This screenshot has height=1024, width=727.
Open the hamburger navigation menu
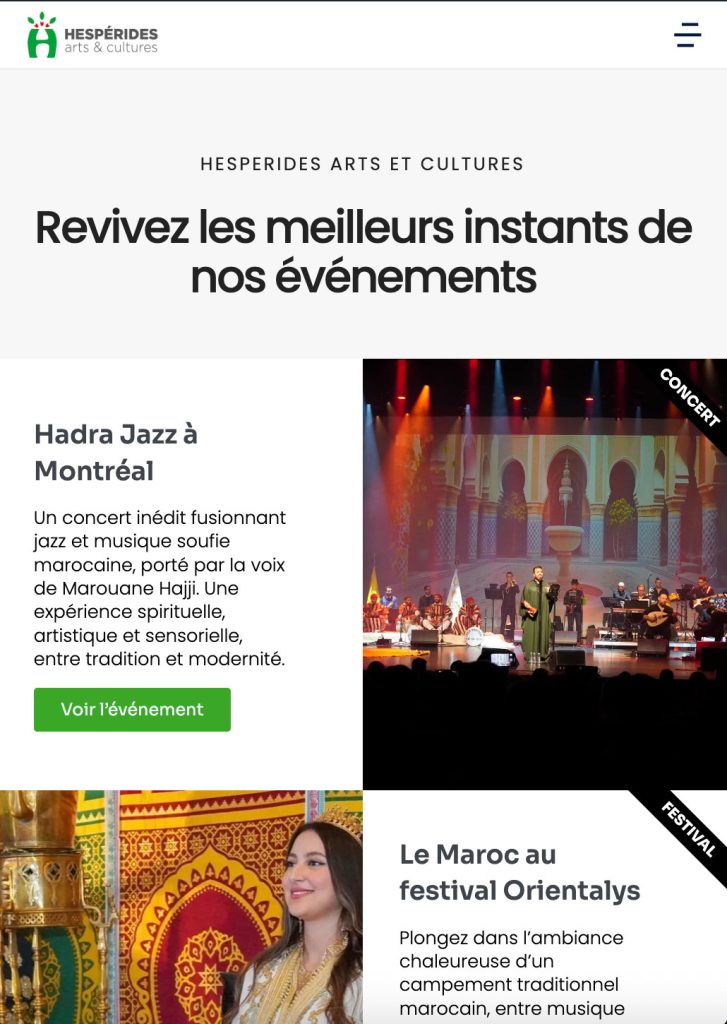pos(687,35)
